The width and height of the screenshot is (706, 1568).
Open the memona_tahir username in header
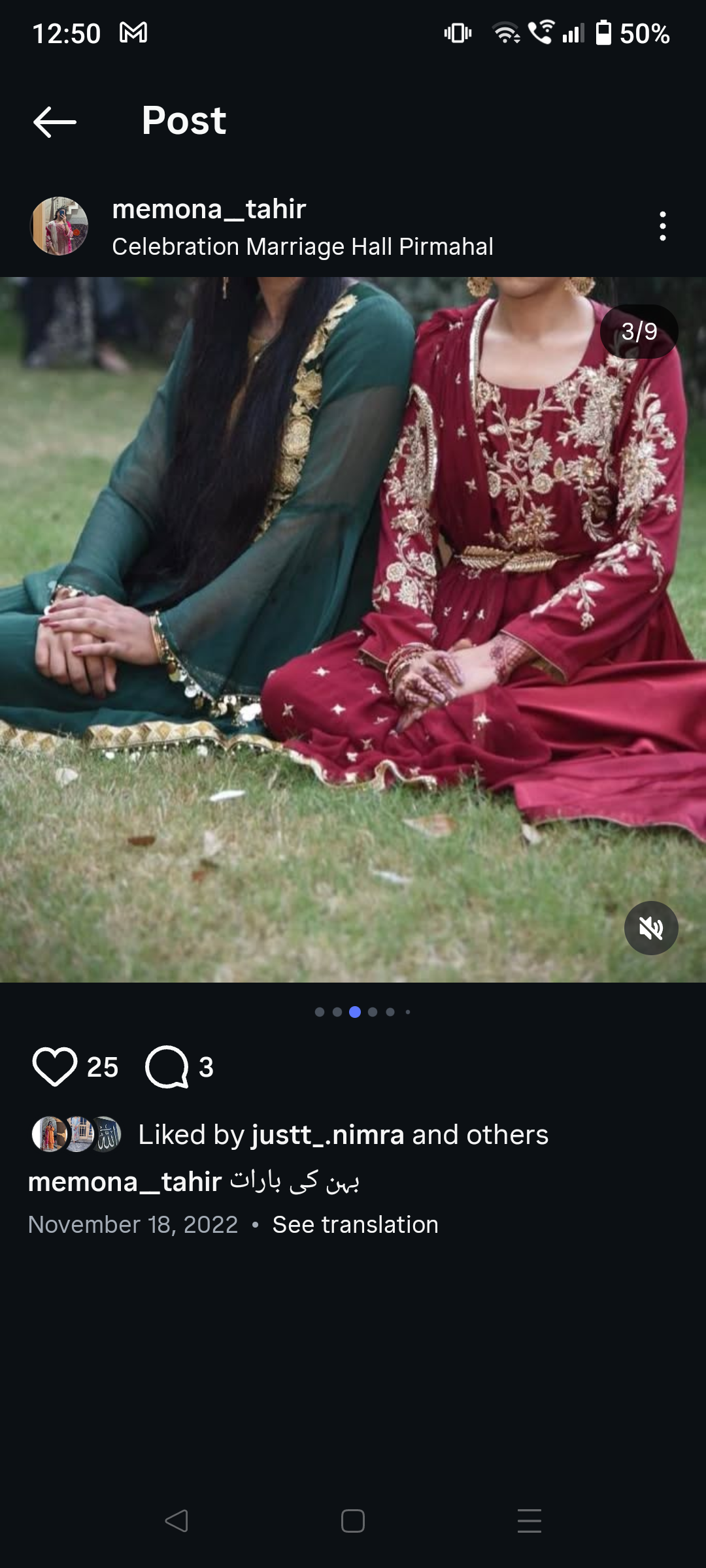[209, 209]
